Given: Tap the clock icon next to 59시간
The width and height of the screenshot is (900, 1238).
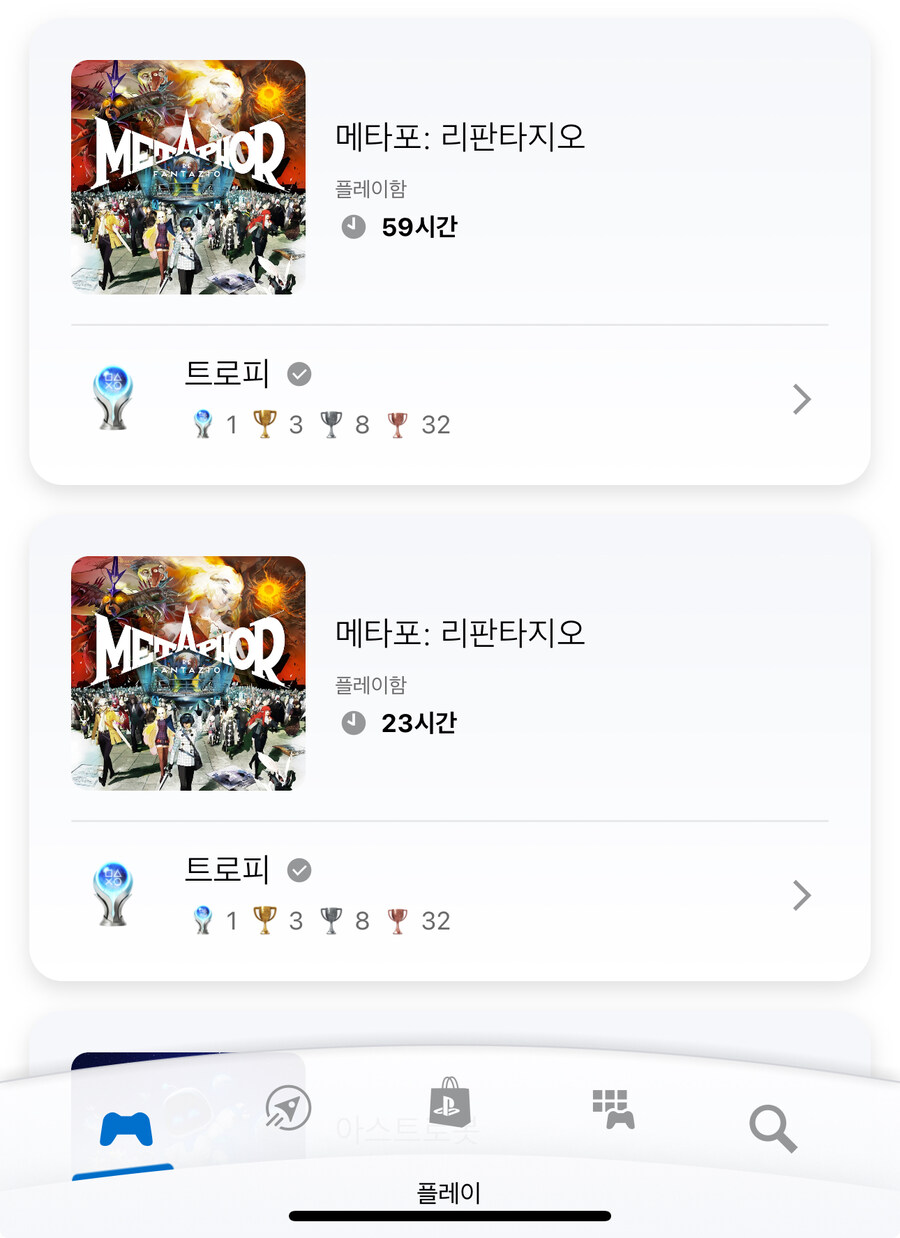Looking at the screenshot, I should point(353,226).
